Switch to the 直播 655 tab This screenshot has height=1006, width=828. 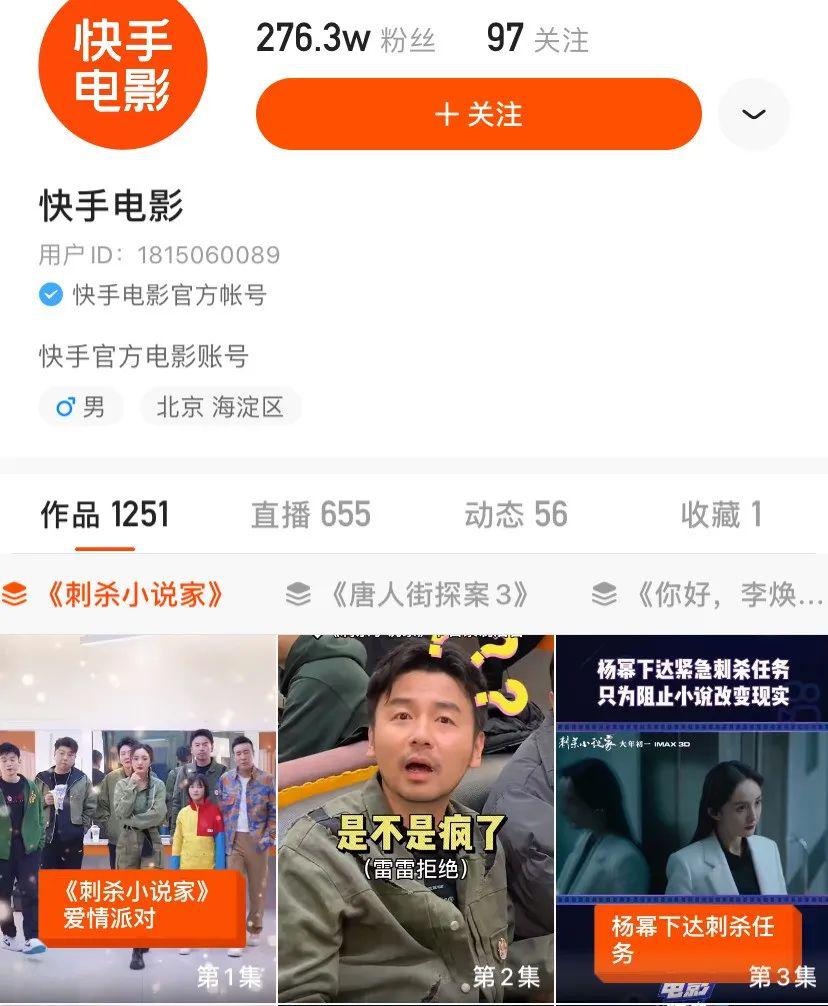pos(310,515)
